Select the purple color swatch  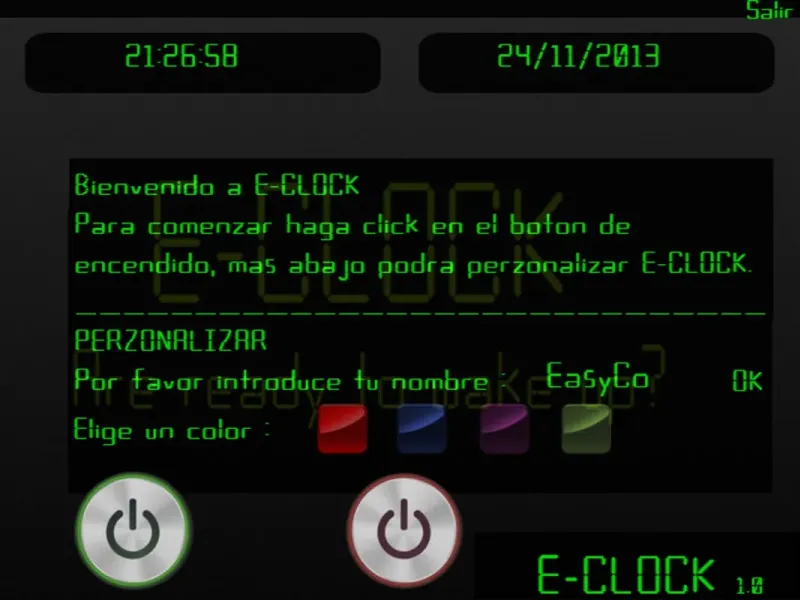[504, 429]
